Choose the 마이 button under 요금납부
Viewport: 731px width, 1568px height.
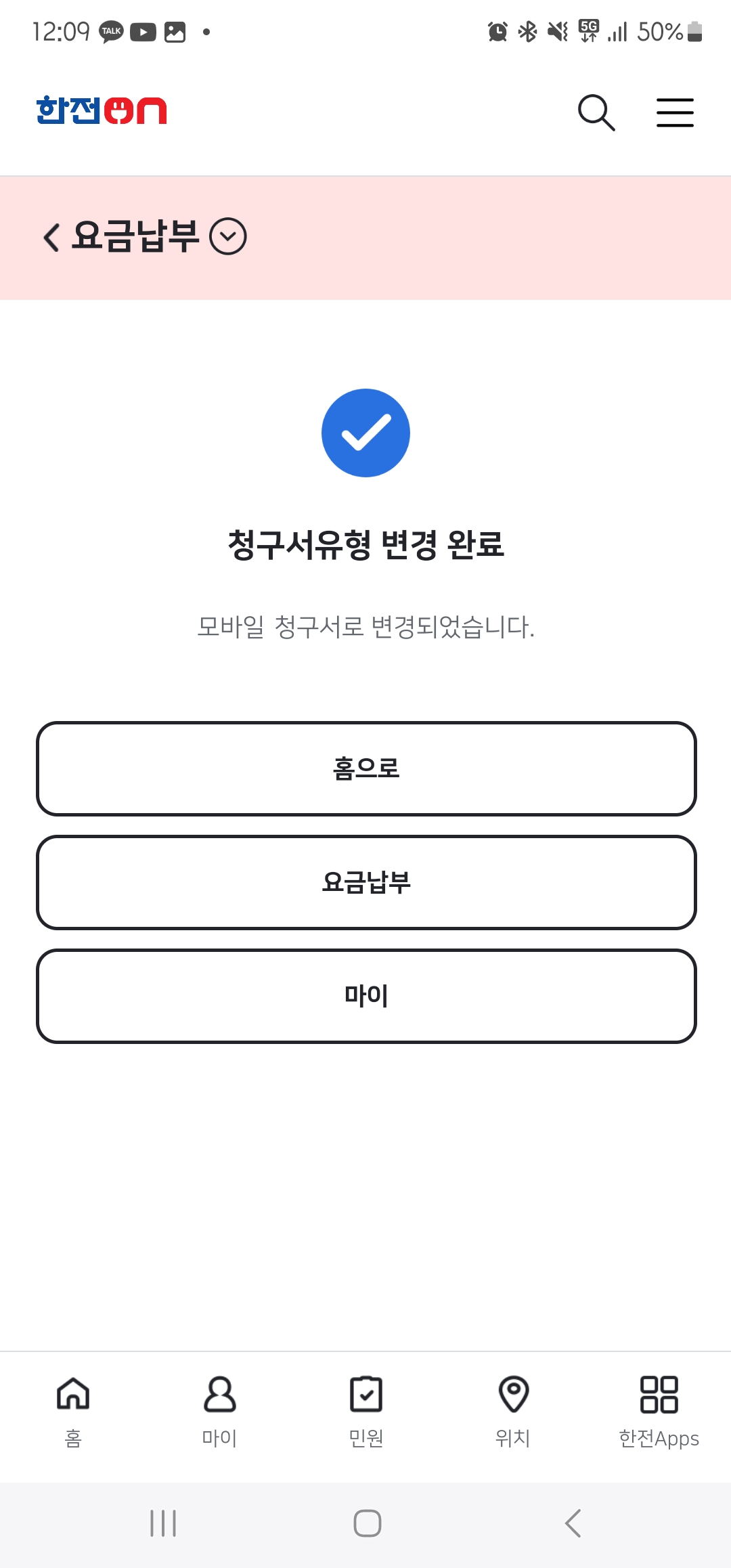click(366, 996)
